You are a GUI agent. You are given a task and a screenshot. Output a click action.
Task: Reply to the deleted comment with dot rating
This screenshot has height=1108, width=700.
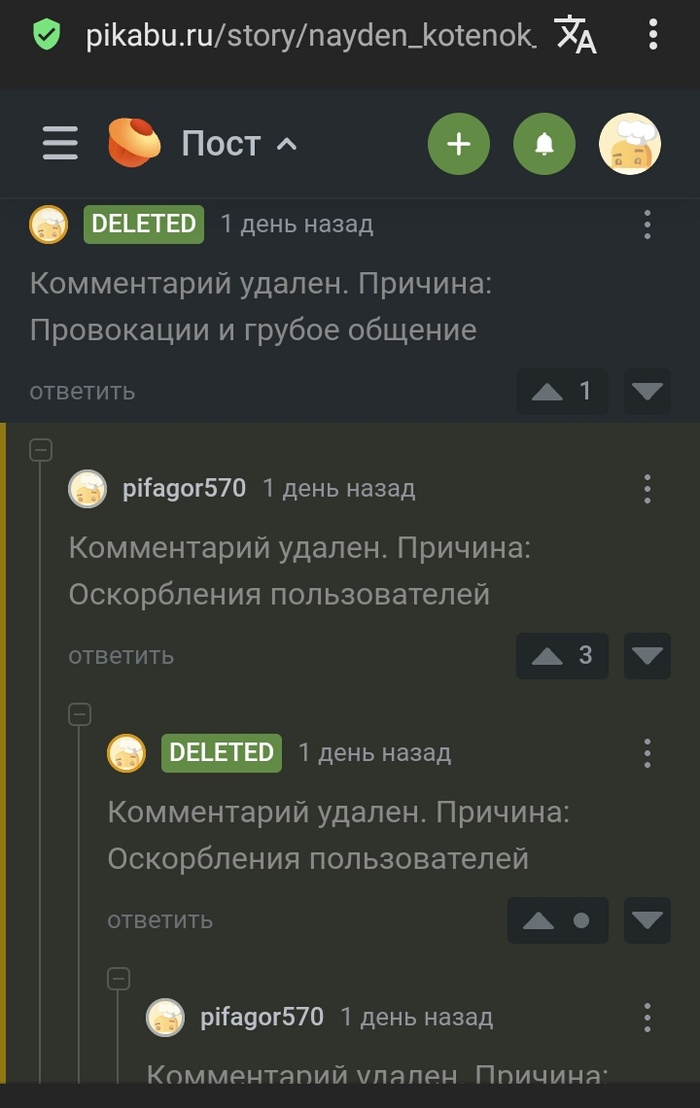pyautogui.click(x=160, y=920)
